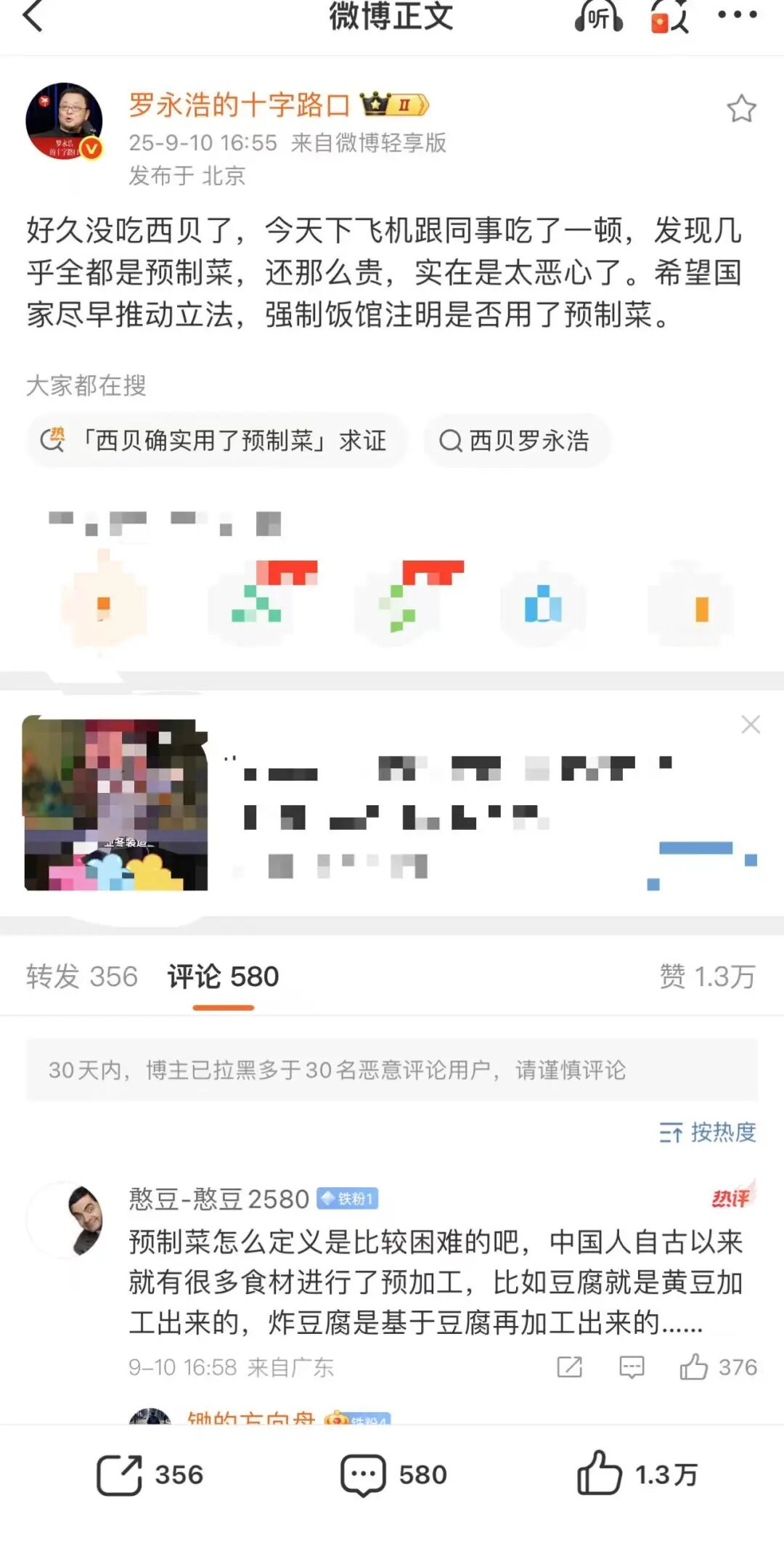Like 憨豆-憨豆2580's comment
This screenshot has height=1543, width=784.
coord(694,1367)
